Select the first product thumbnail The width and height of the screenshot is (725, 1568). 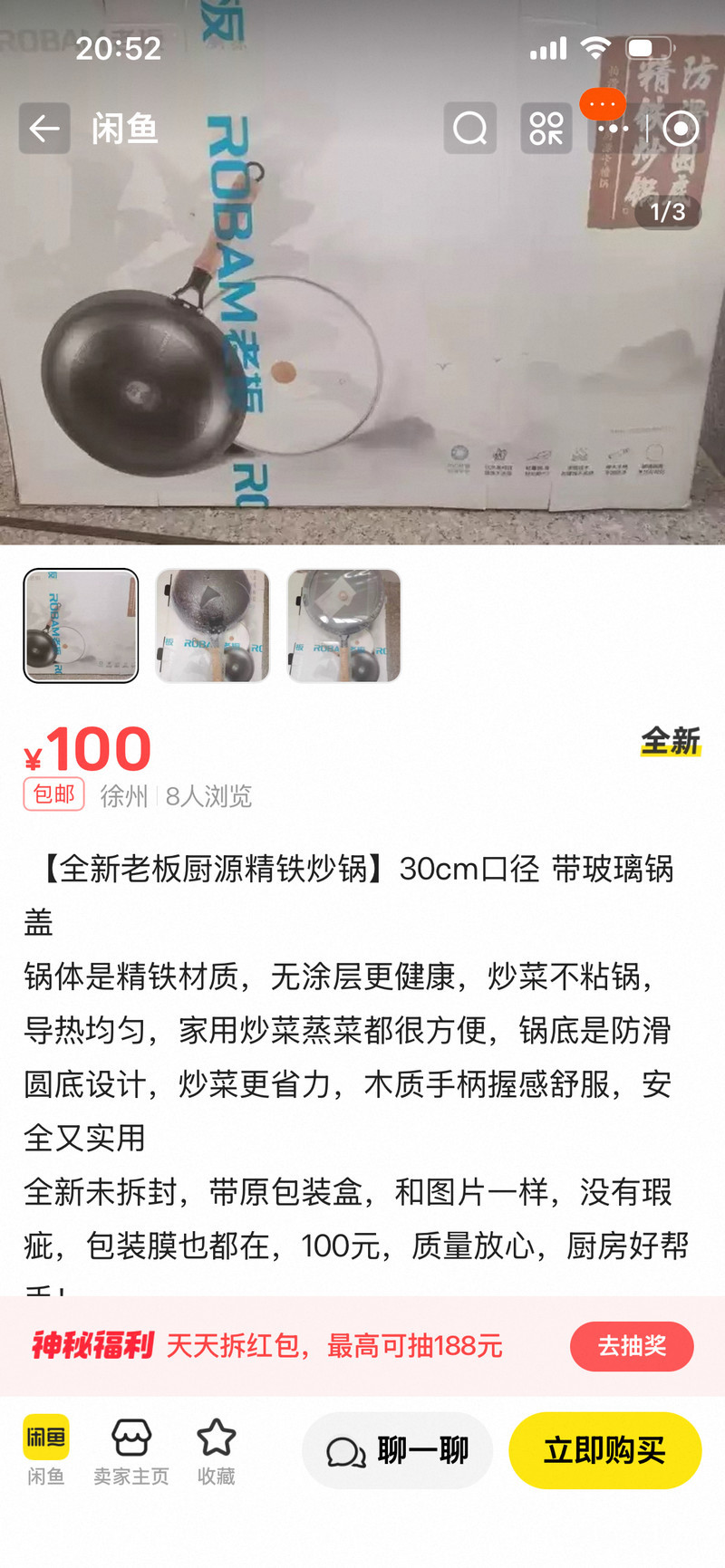click(81, 625)
